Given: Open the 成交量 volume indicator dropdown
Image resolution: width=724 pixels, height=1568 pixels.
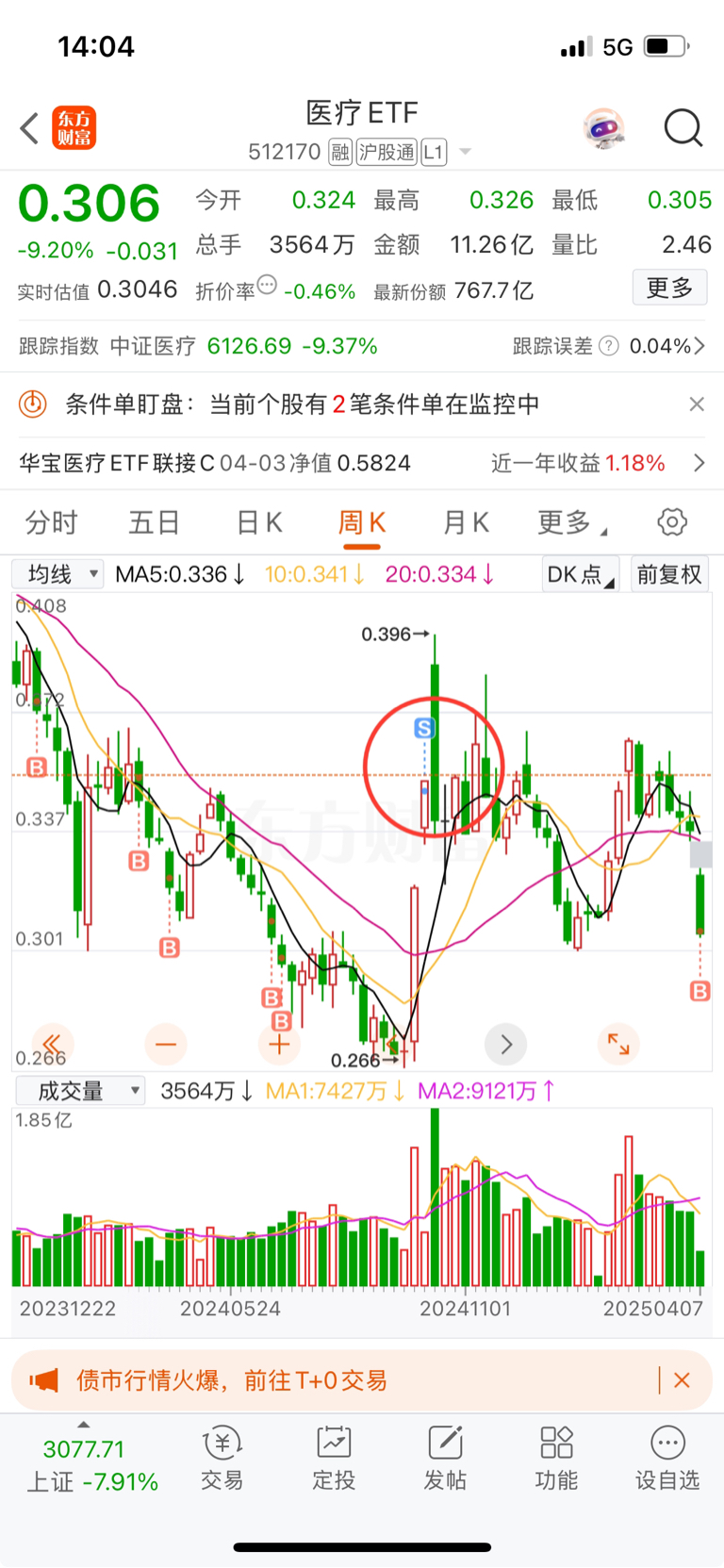Looking at the screenshot, I should point(80,1089).
